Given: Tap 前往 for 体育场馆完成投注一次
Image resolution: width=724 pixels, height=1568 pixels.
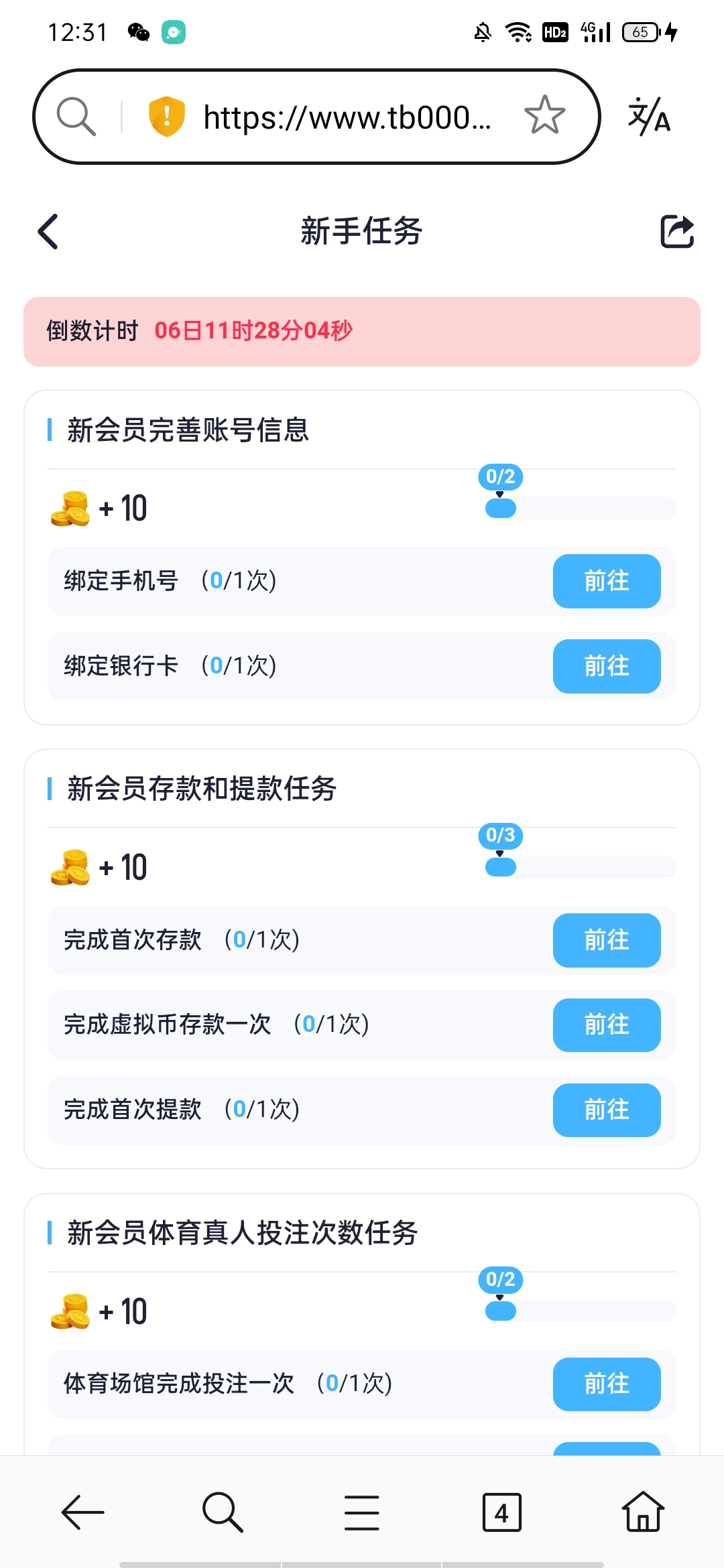Looking at the screenshot, I should pyautogui.click(x=606, y=1384).
